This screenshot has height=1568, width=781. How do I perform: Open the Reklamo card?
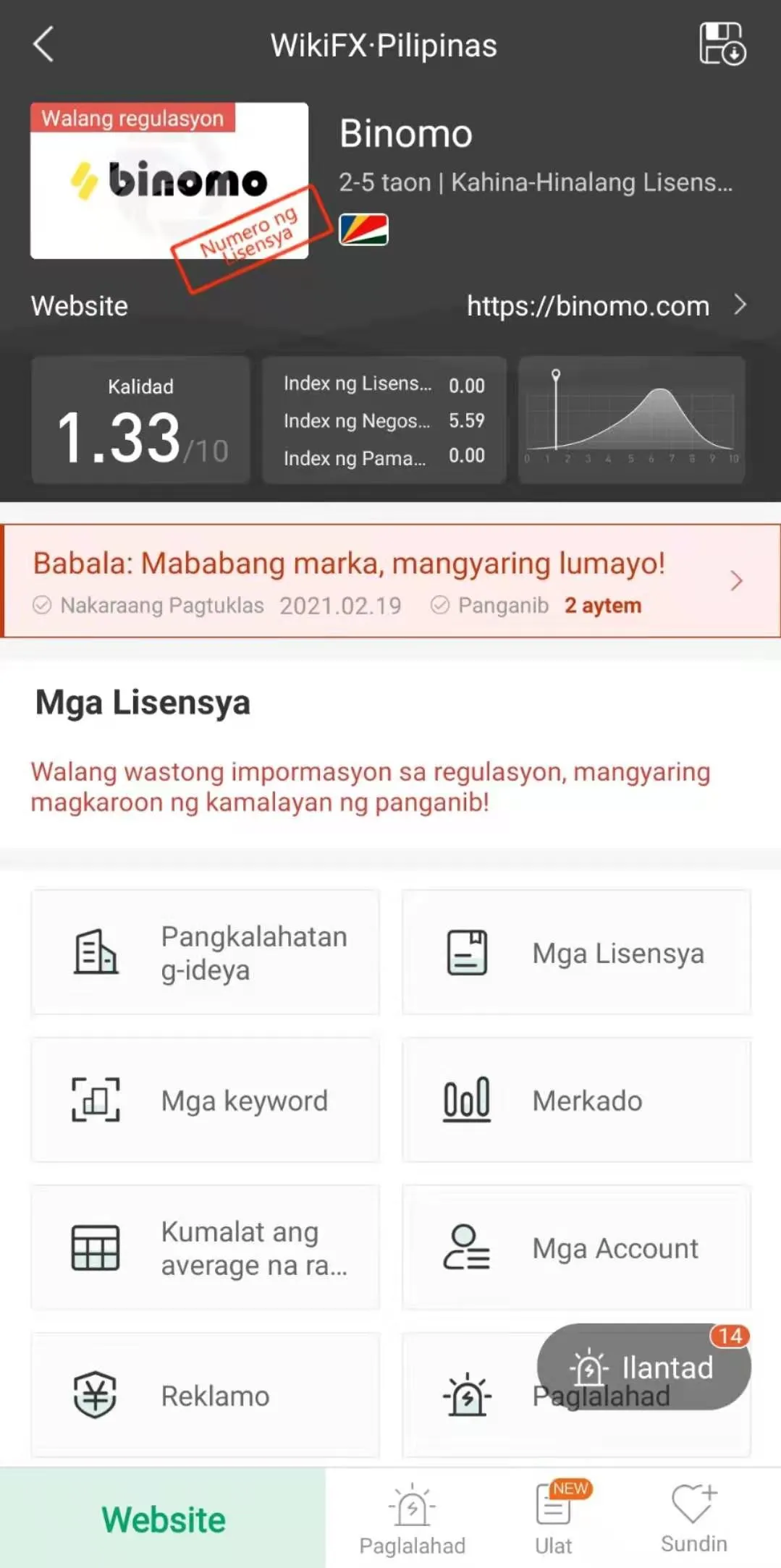pos(206,1396)
